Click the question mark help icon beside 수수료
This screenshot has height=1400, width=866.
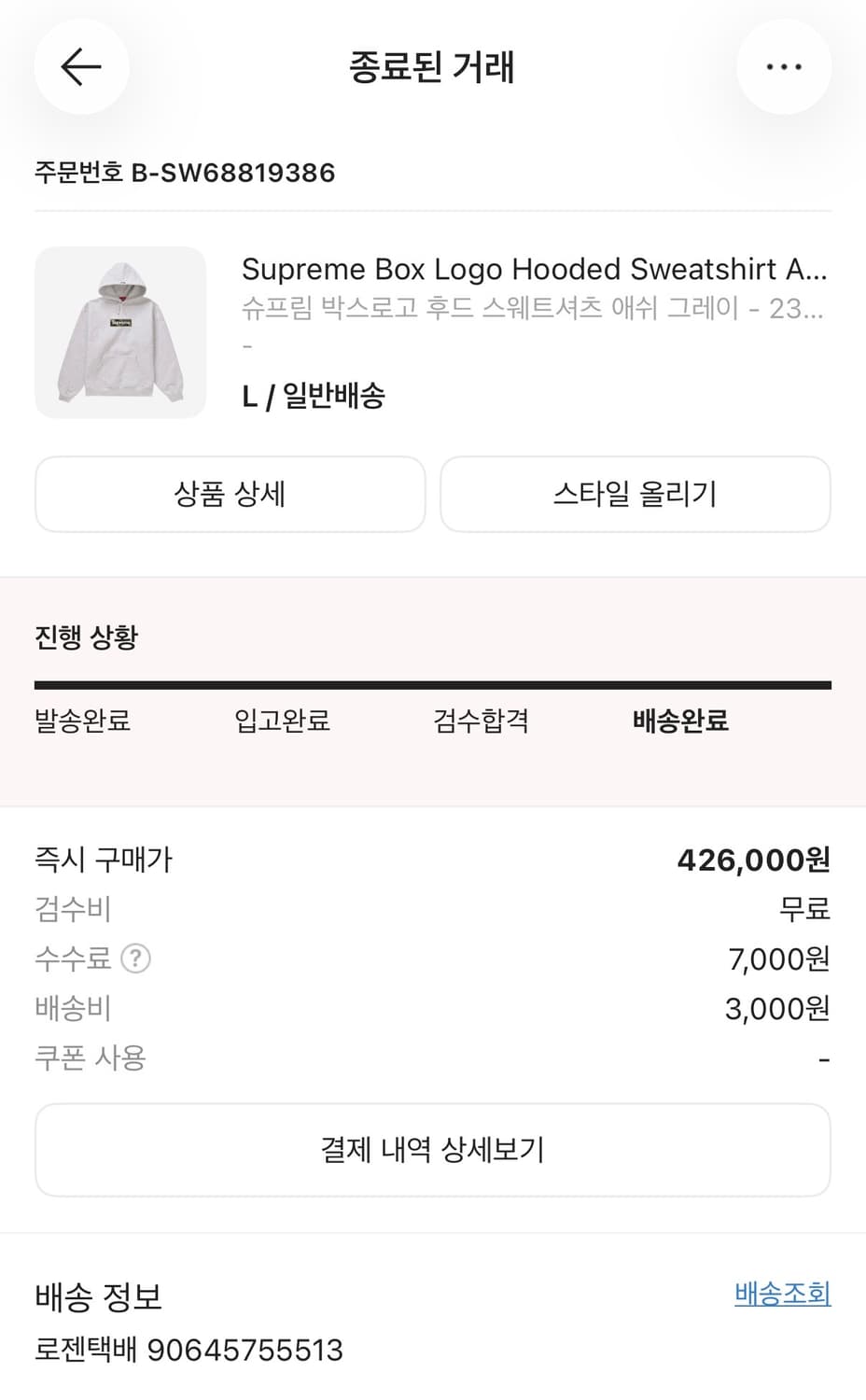(136, 958)
